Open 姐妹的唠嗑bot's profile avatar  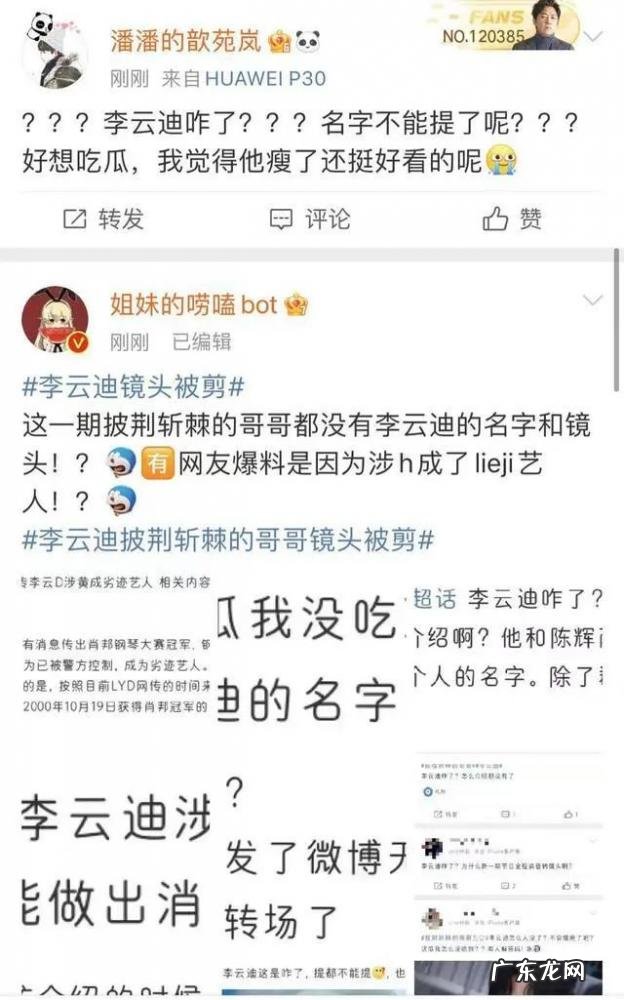[x=55, y=320]
